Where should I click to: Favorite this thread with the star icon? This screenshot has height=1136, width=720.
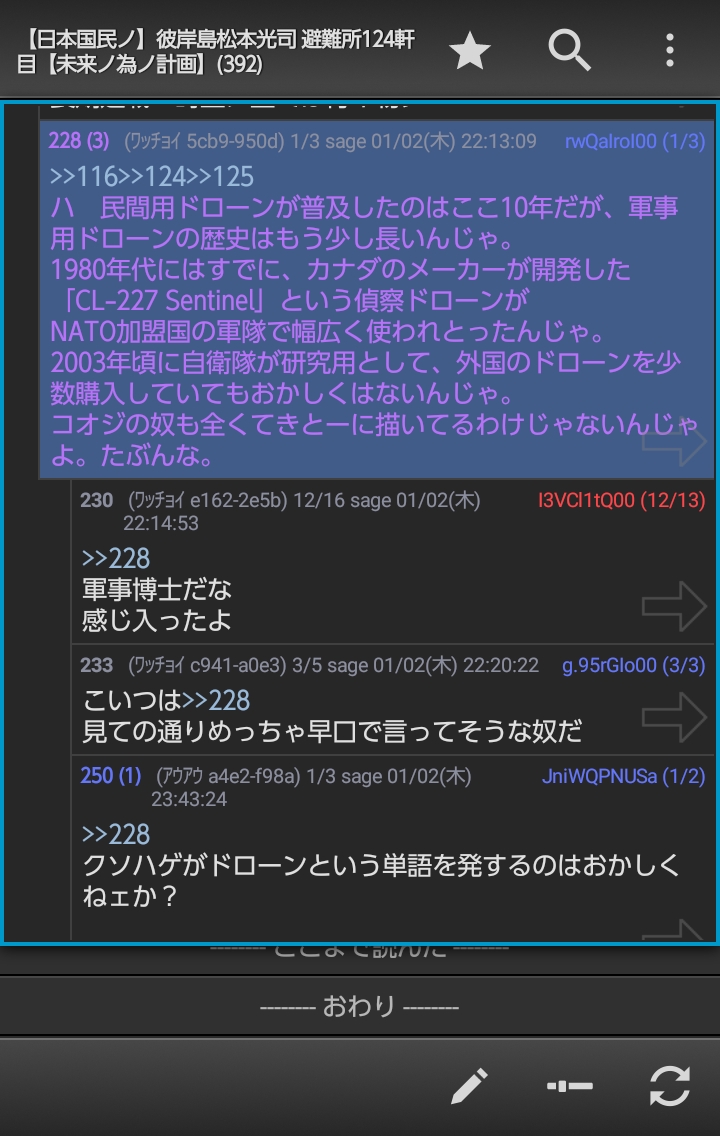pyautogui.click(x=469, y=50)
